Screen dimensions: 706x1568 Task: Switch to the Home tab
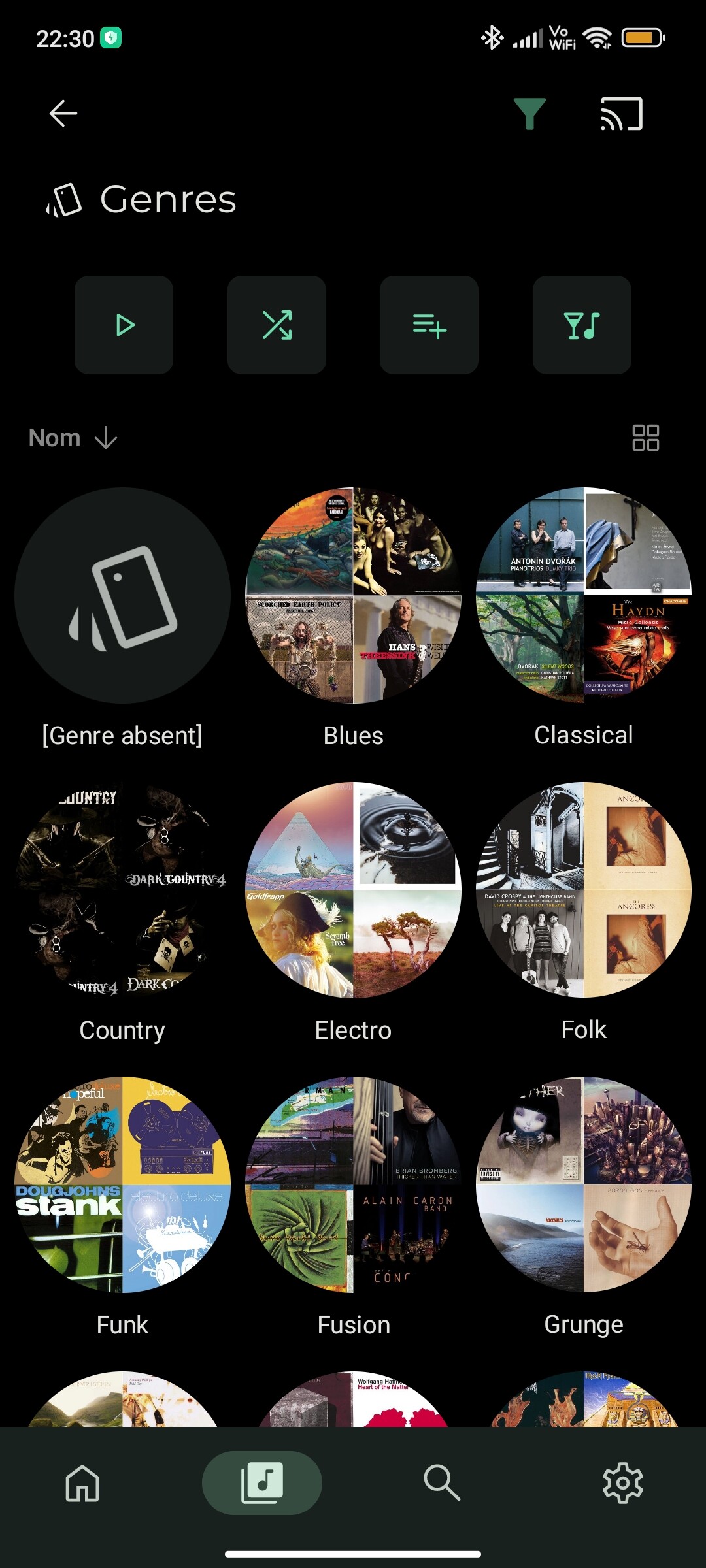coord(83,1483)
